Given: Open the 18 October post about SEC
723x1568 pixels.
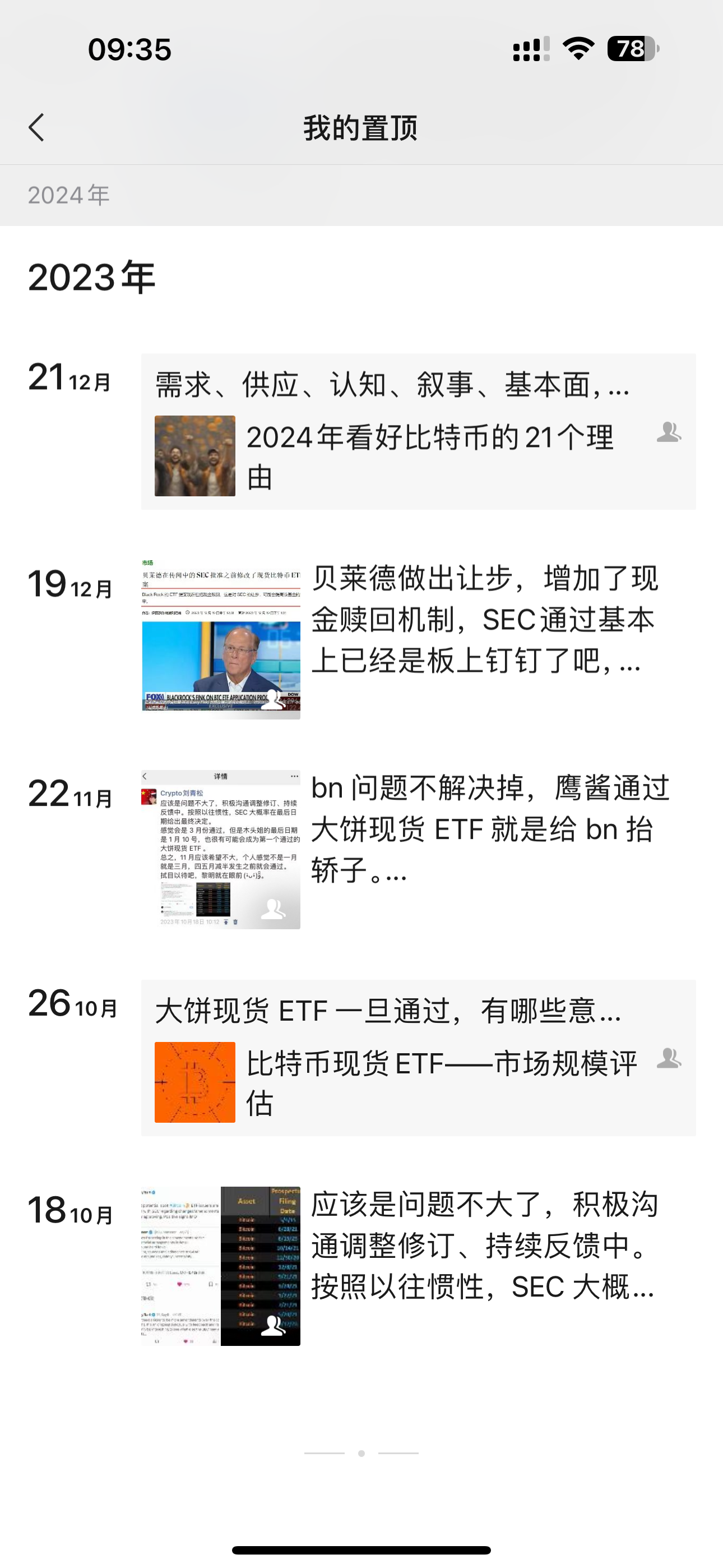Looking at the screenshot, I should coord(484,1246).
